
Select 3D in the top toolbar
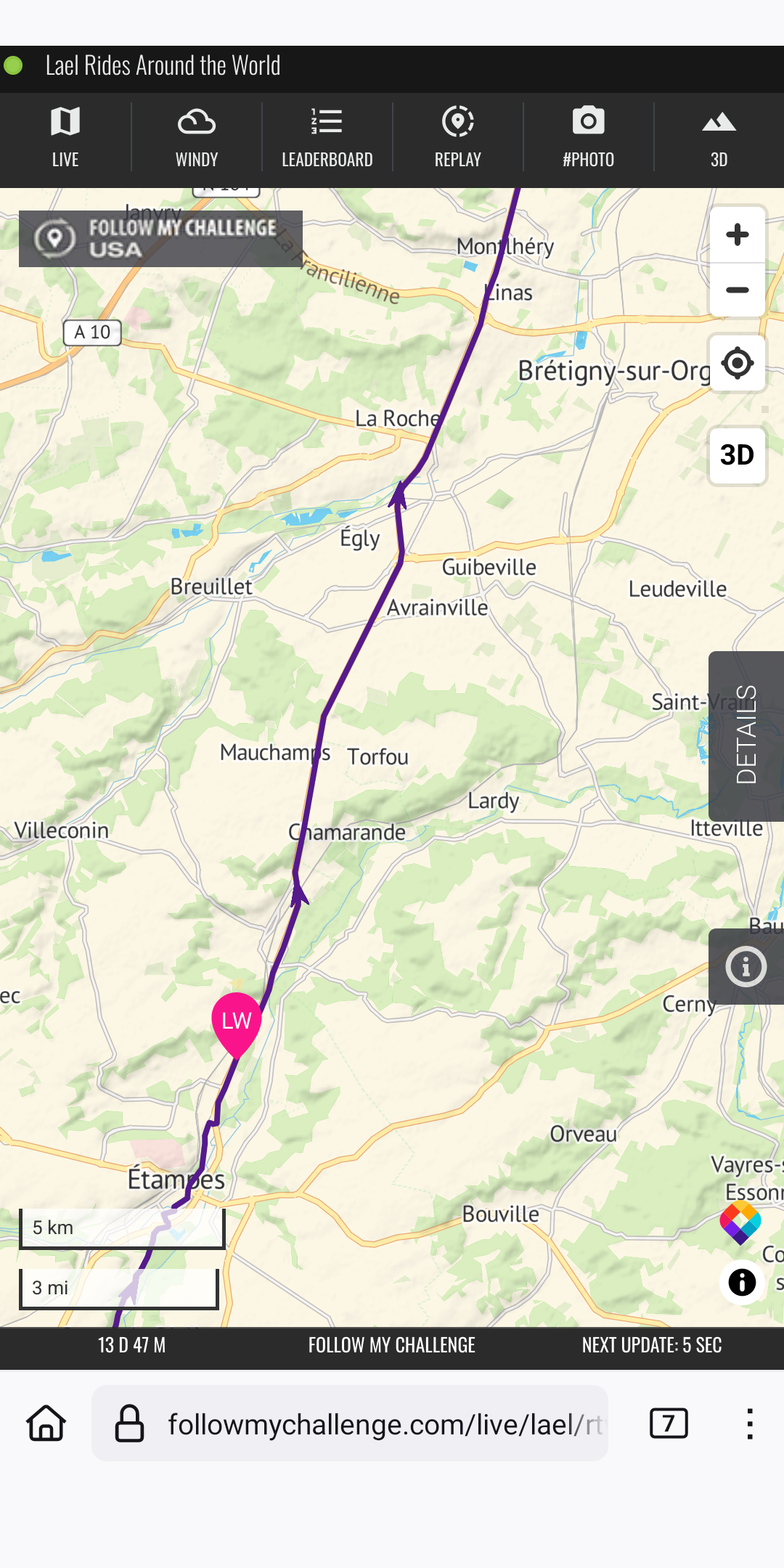pyautogui.click(x=719, y=137)
